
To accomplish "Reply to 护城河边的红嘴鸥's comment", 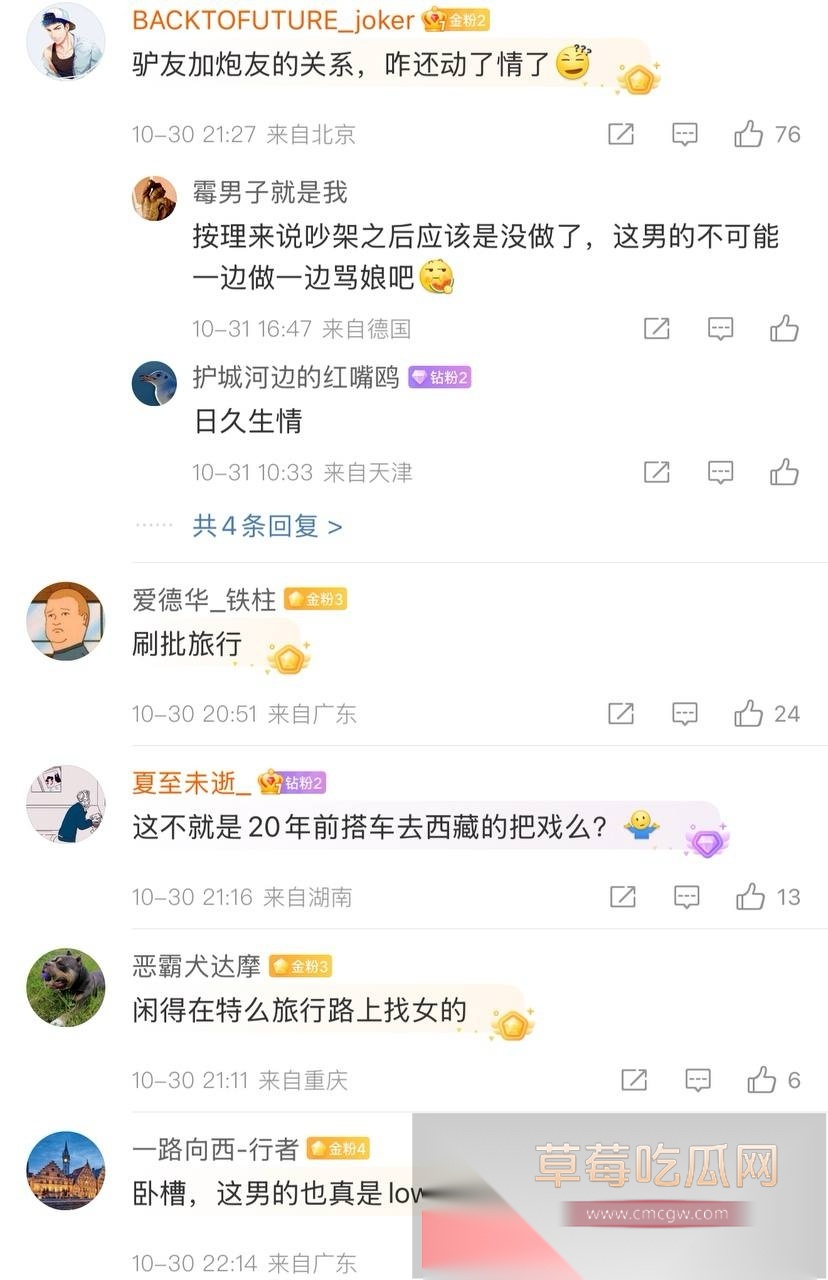I will (720, 472).
